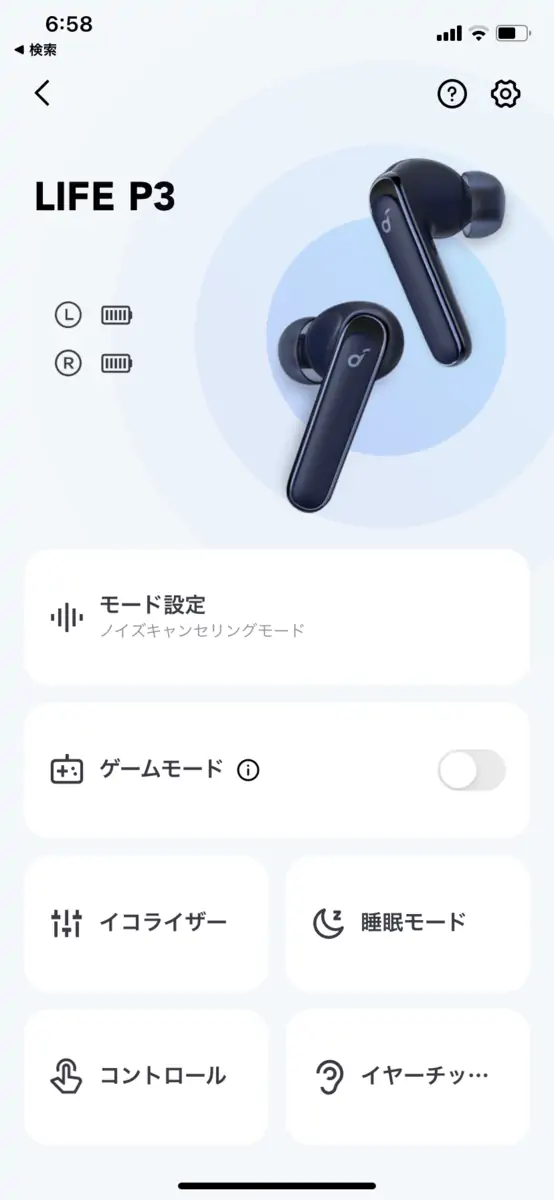
Task: Return to 検索 via the status bar link
Action: [35, 49]
